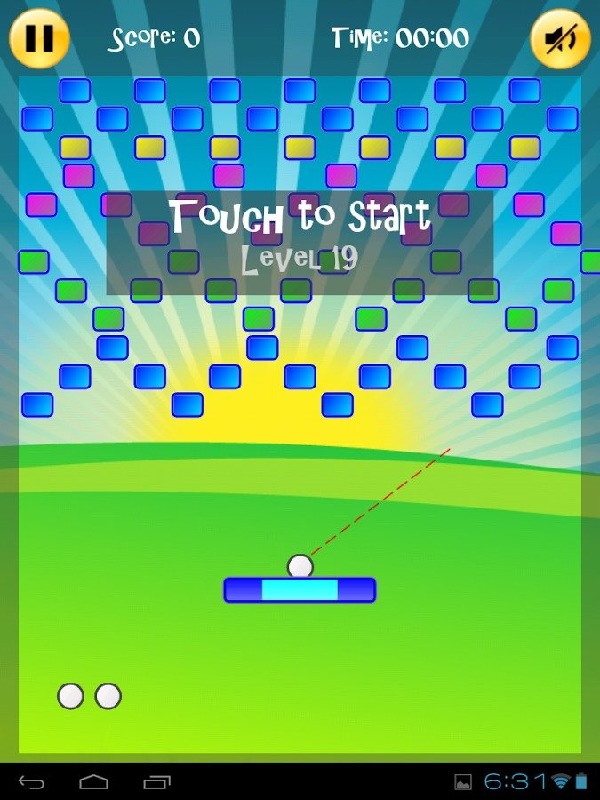Go to the Android home screen
The height and width of the screenshot is (800, 600).
click(94, 780)
